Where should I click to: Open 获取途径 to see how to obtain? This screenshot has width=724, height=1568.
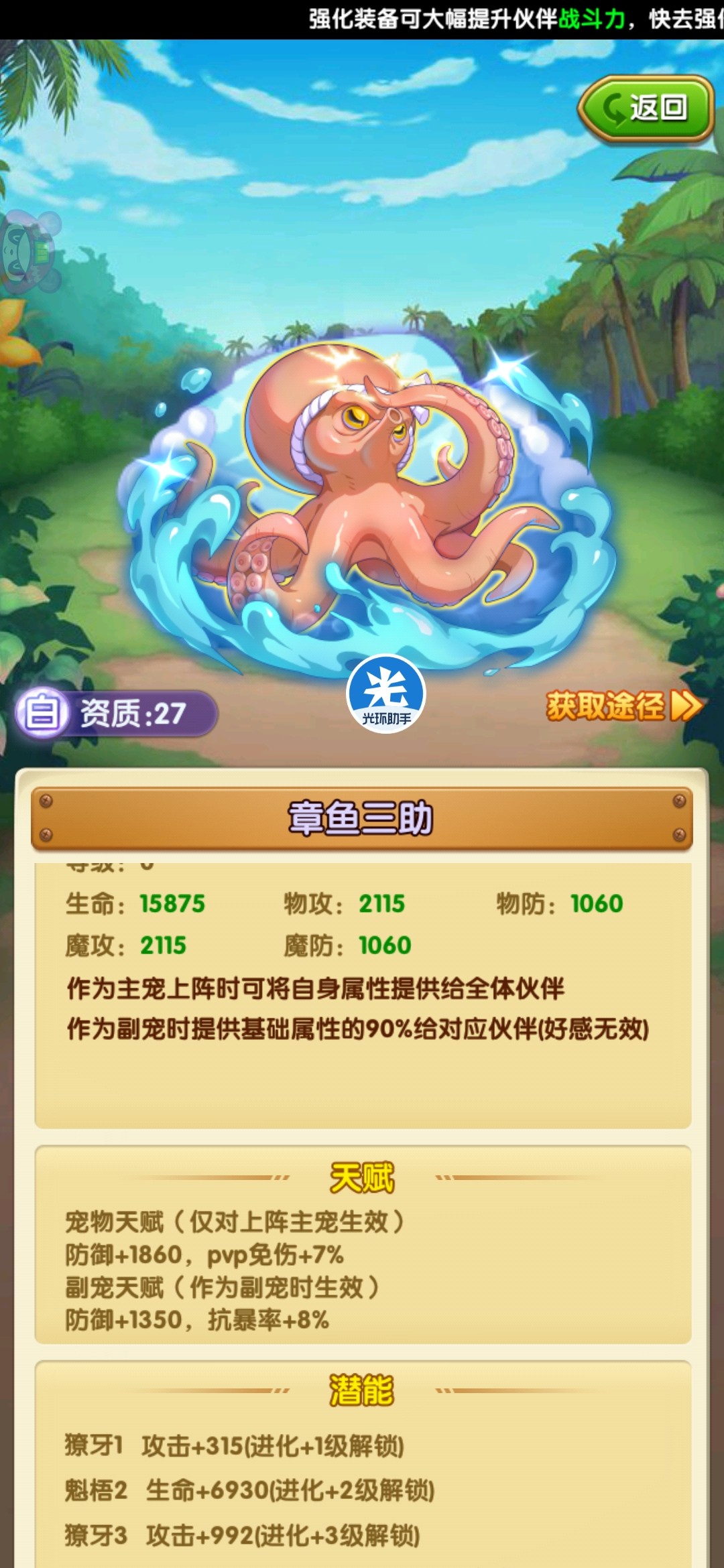click(x=623, y=706)
